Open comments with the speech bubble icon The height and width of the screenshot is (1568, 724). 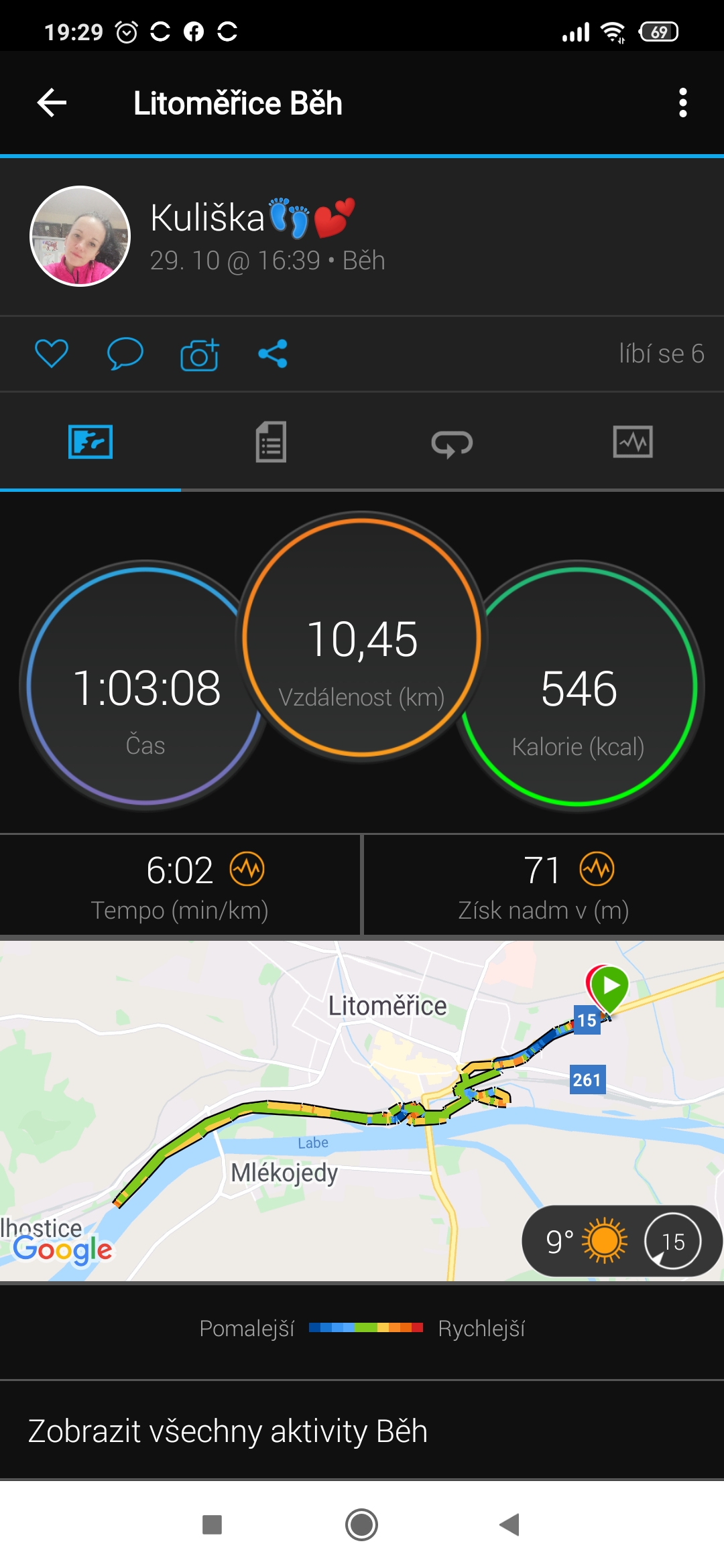[125, 353]
